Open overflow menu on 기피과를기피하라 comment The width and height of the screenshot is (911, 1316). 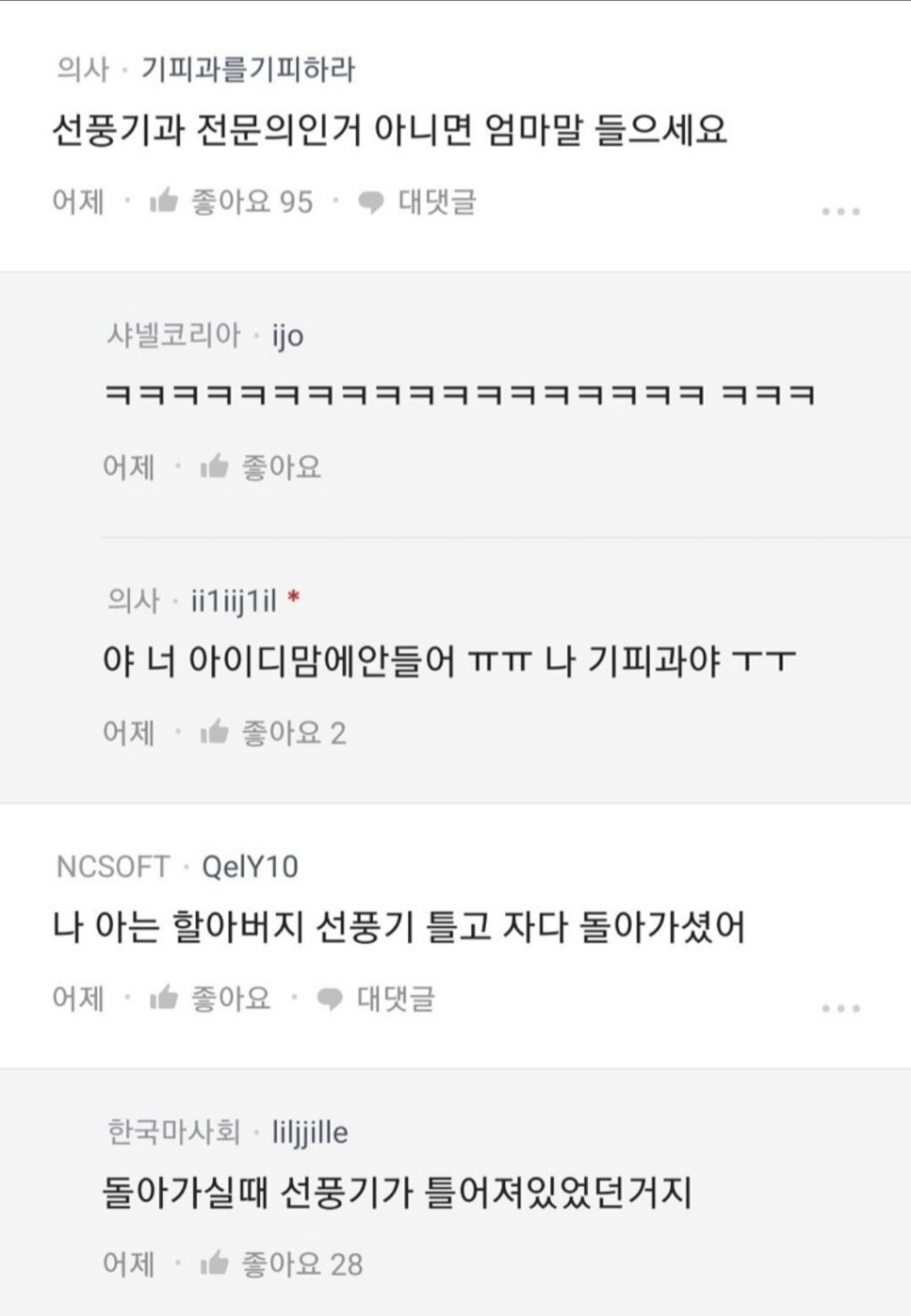tap(841, 212)
